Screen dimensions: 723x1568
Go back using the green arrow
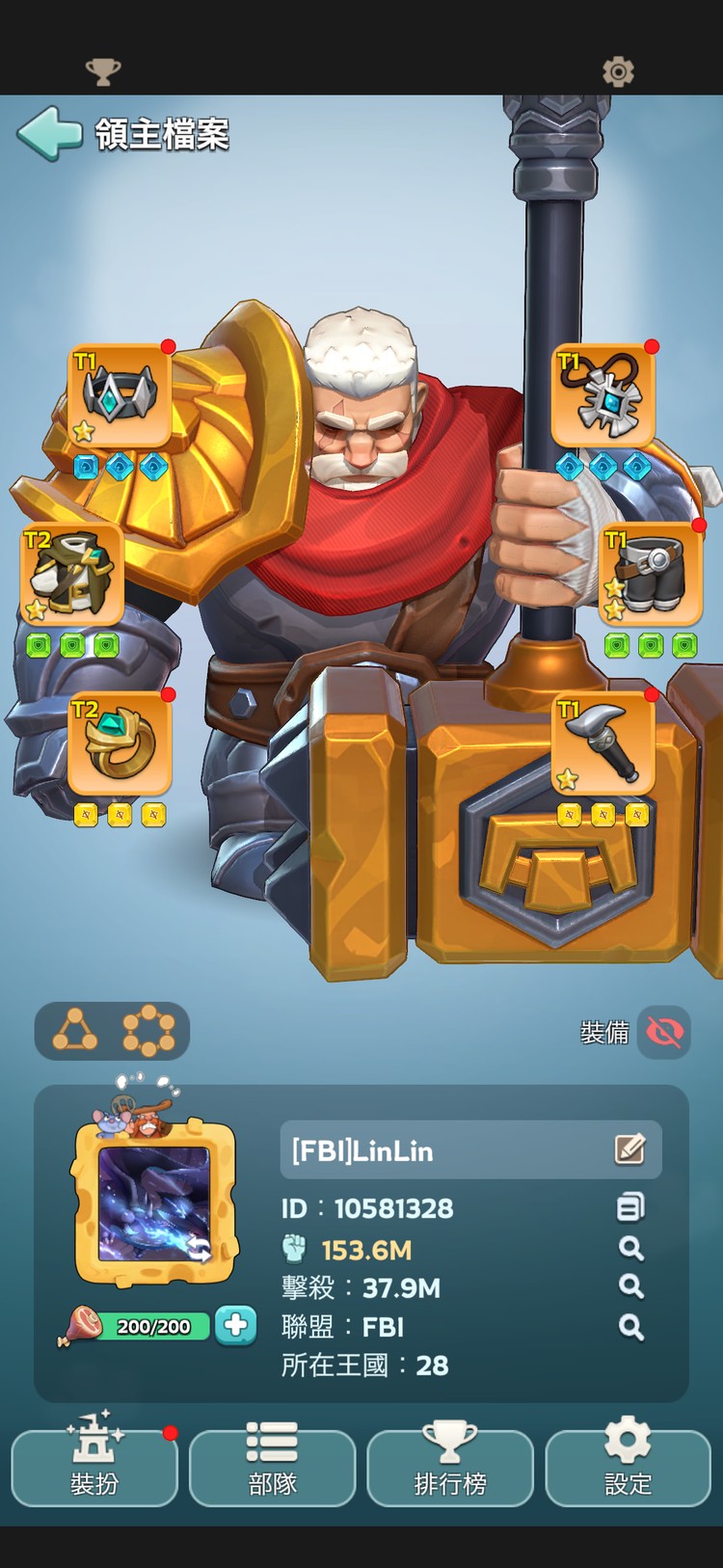(x=50, y=133)
